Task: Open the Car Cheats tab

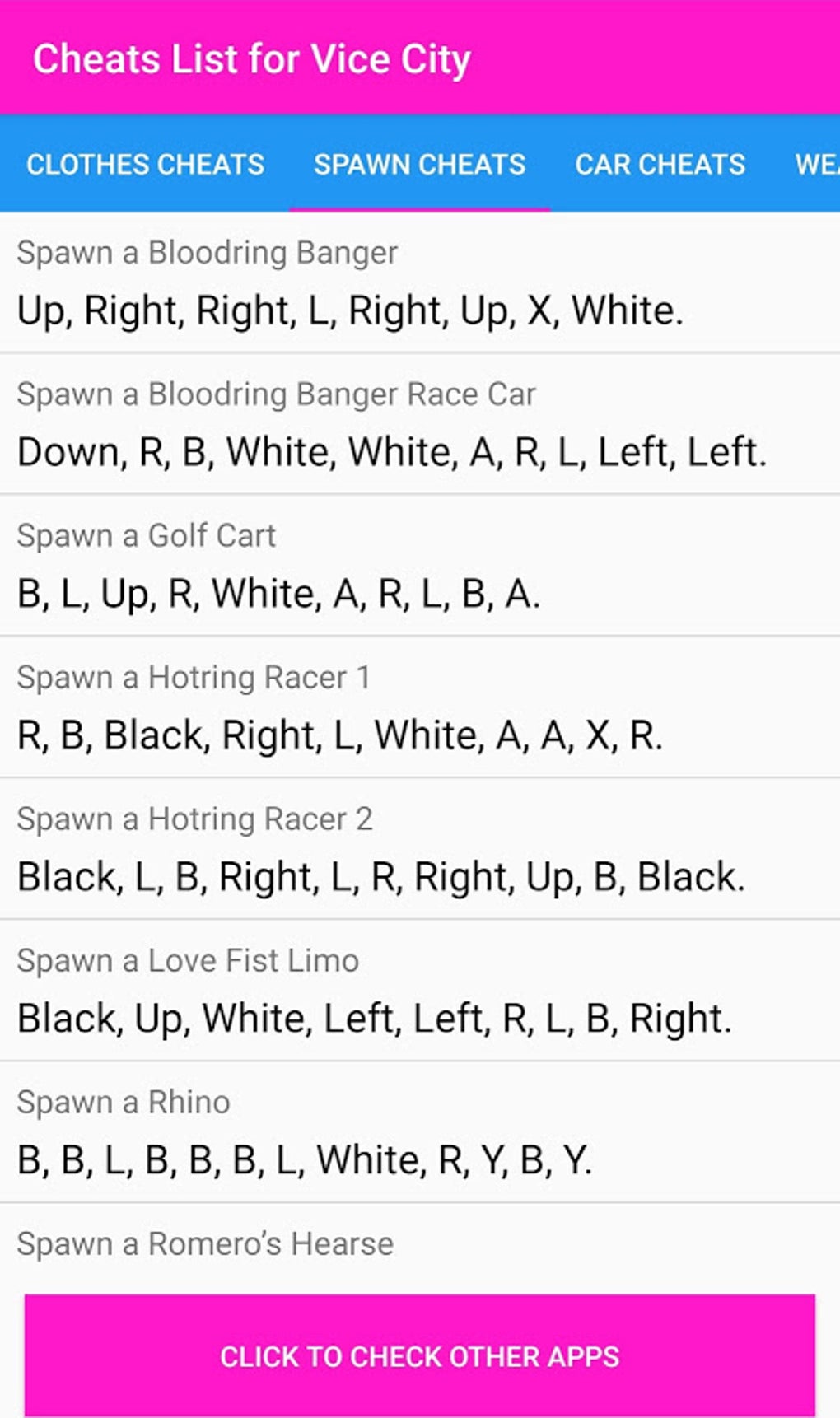Action: (660, 165)
